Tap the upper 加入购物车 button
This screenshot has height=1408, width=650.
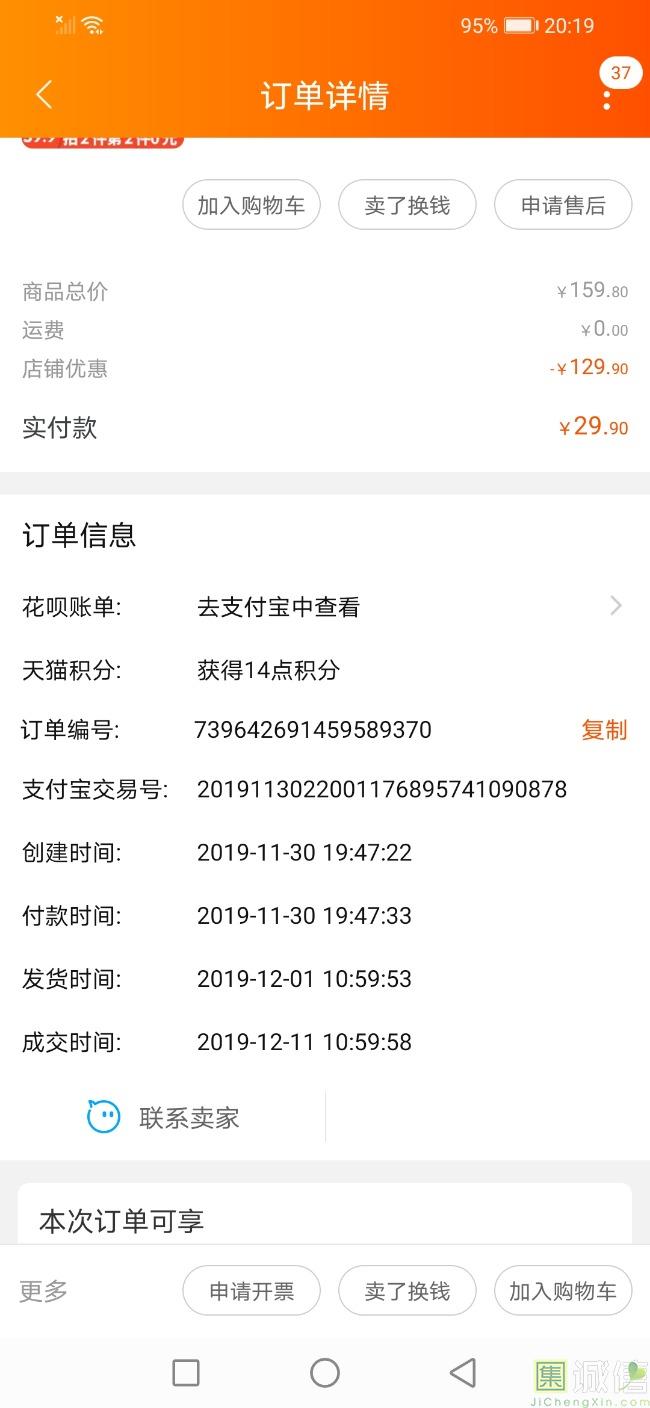(251, 205)
